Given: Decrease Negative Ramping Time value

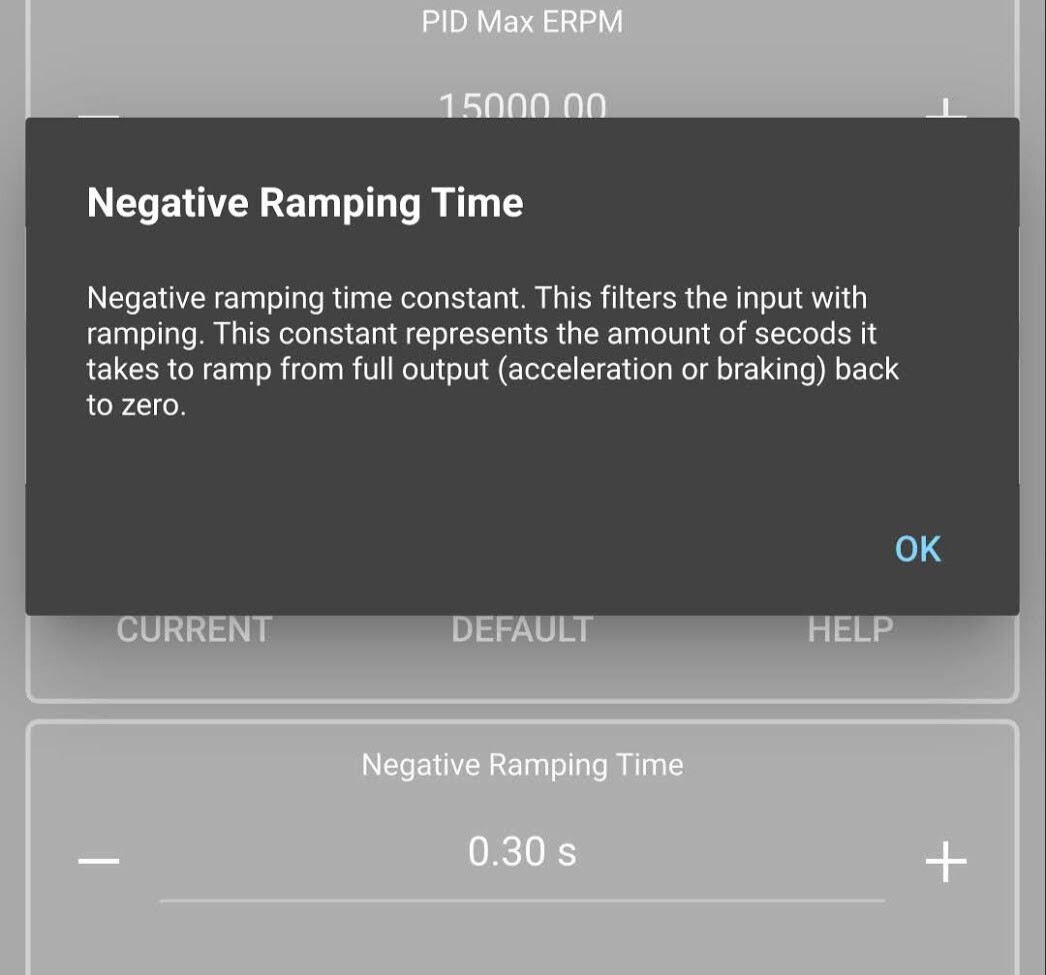Looking at the screenshot, I should coord(99,860).
